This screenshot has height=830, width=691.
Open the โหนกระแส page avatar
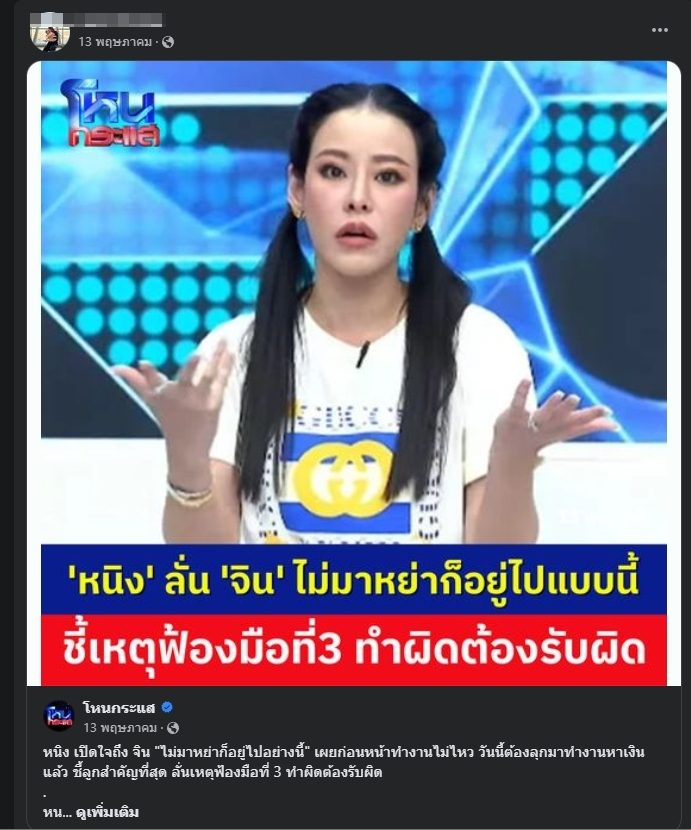tap(59, 716)
